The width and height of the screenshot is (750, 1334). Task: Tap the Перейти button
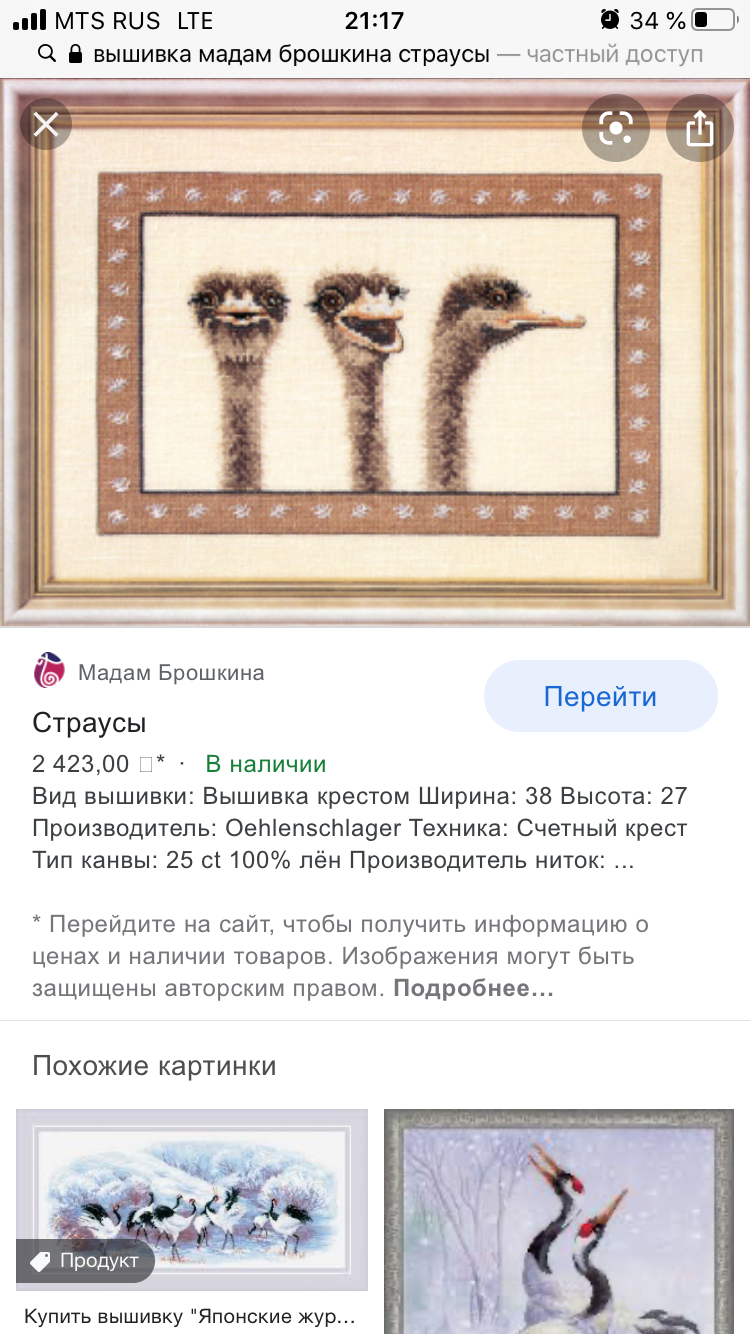pyautogui.click(x=600, y=696)
